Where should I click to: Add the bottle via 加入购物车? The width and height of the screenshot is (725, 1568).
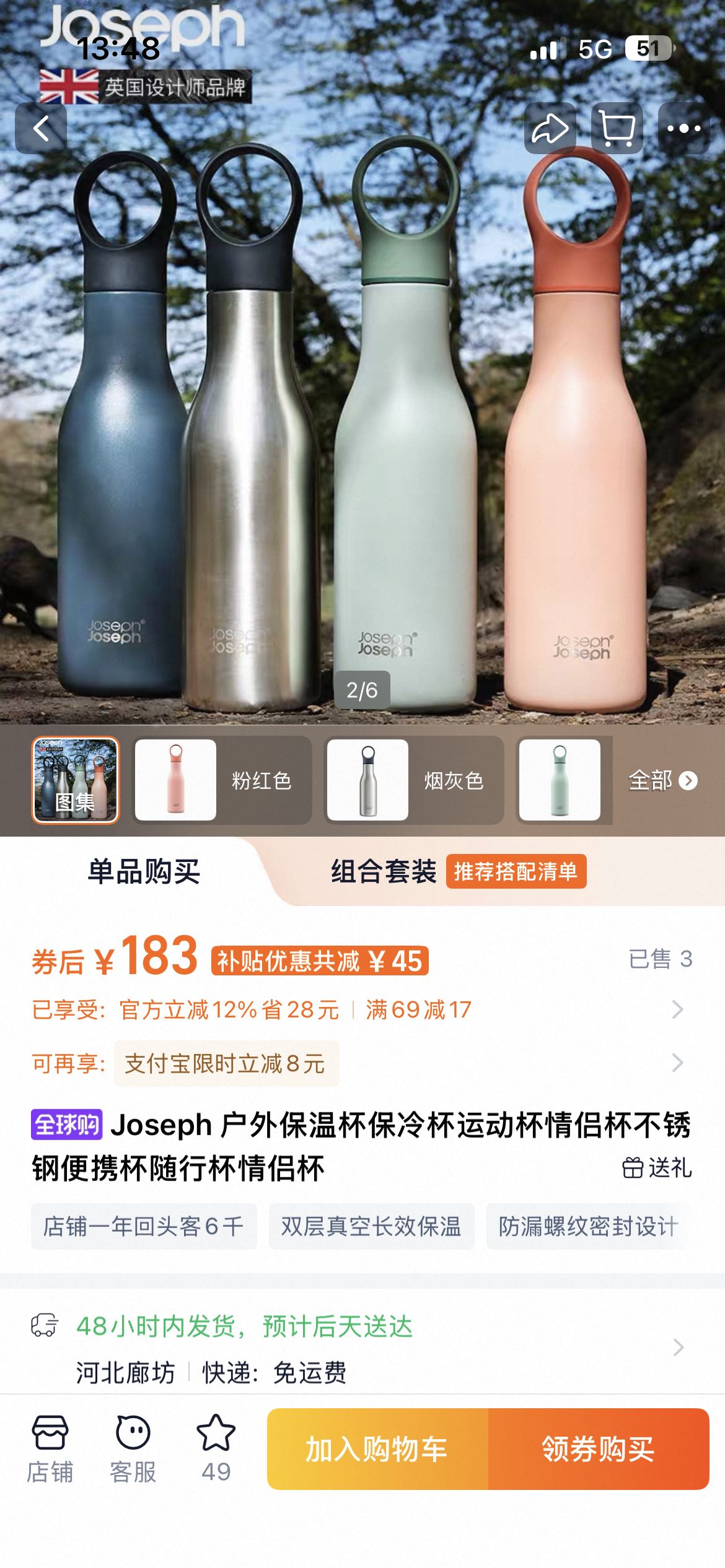(x=377, y=1449)
